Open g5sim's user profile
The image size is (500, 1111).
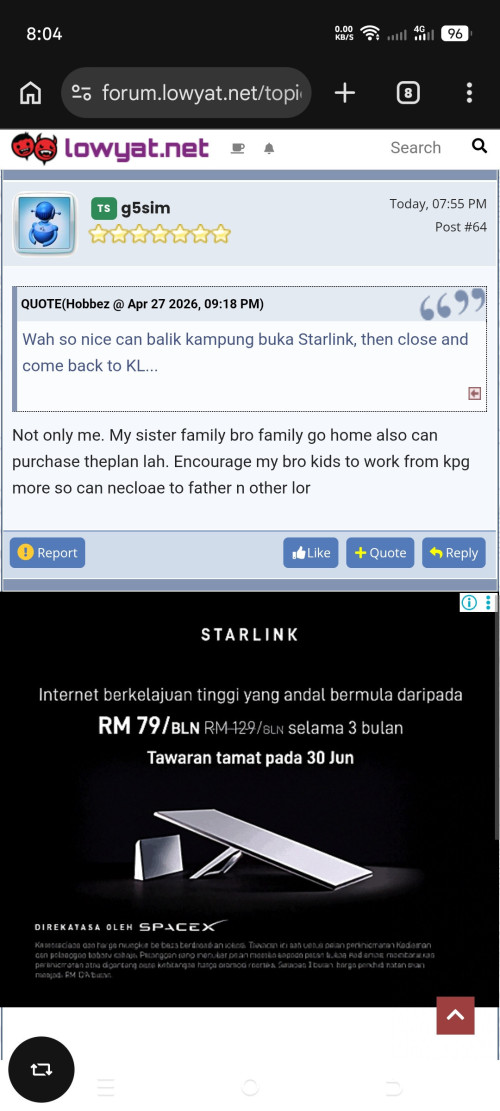pyautogui.click(x=145, y=208)
